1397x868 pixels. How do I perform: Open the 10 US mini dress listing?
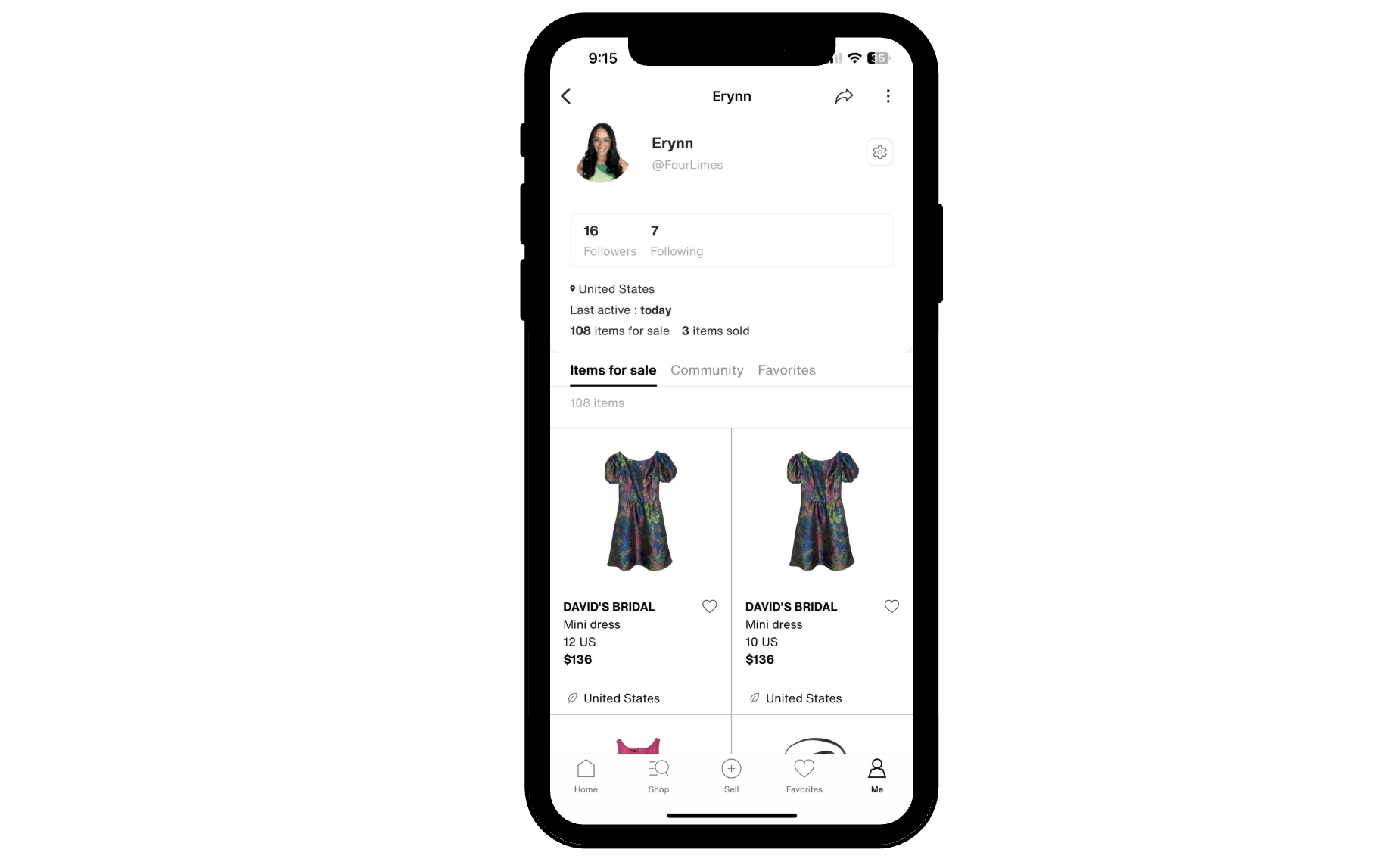click(822, 511)
